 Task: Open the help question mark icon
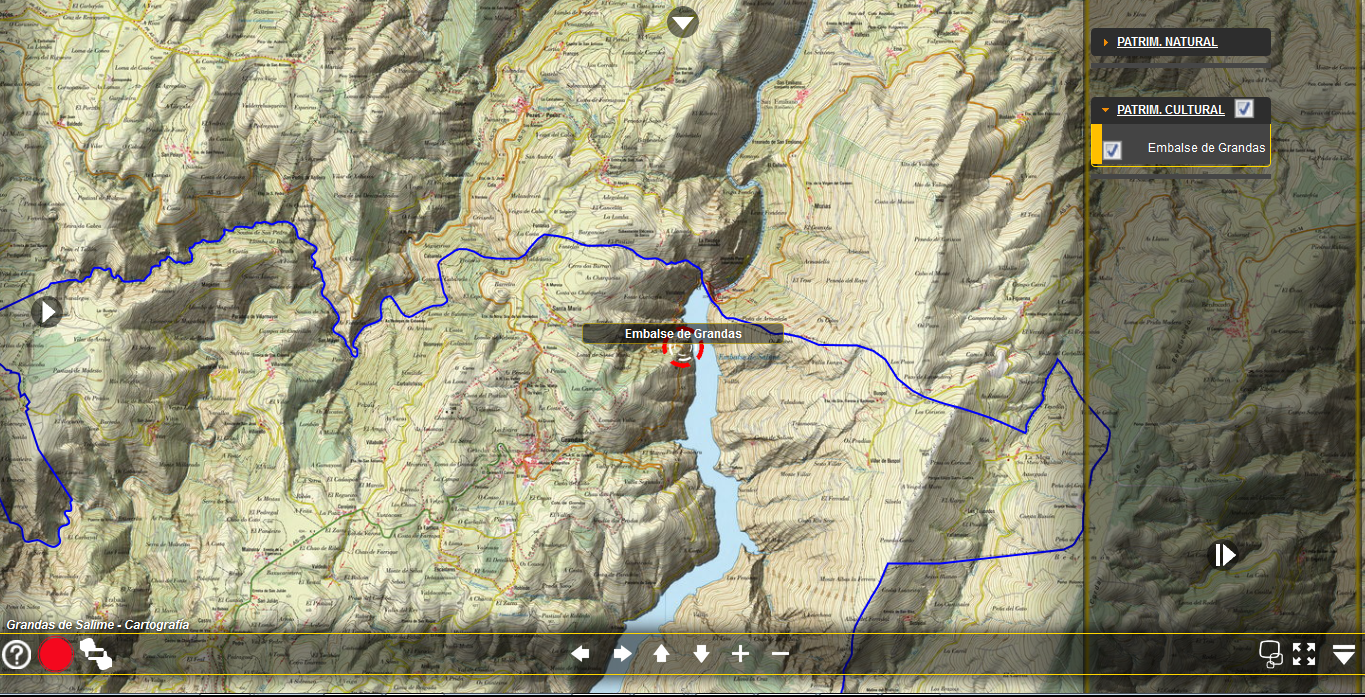(16, 655)
